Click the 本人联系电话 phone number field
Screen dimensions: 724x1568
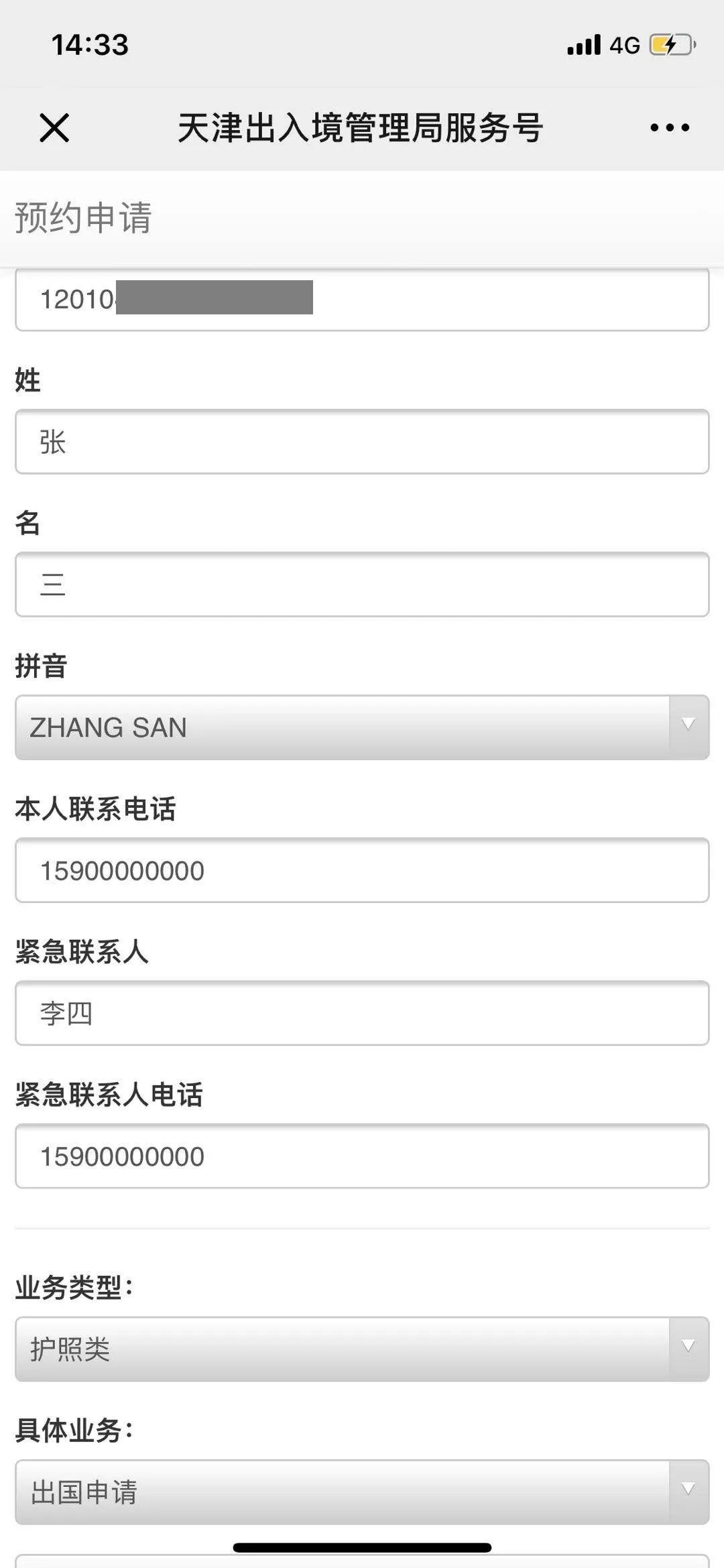coord(362,870)
